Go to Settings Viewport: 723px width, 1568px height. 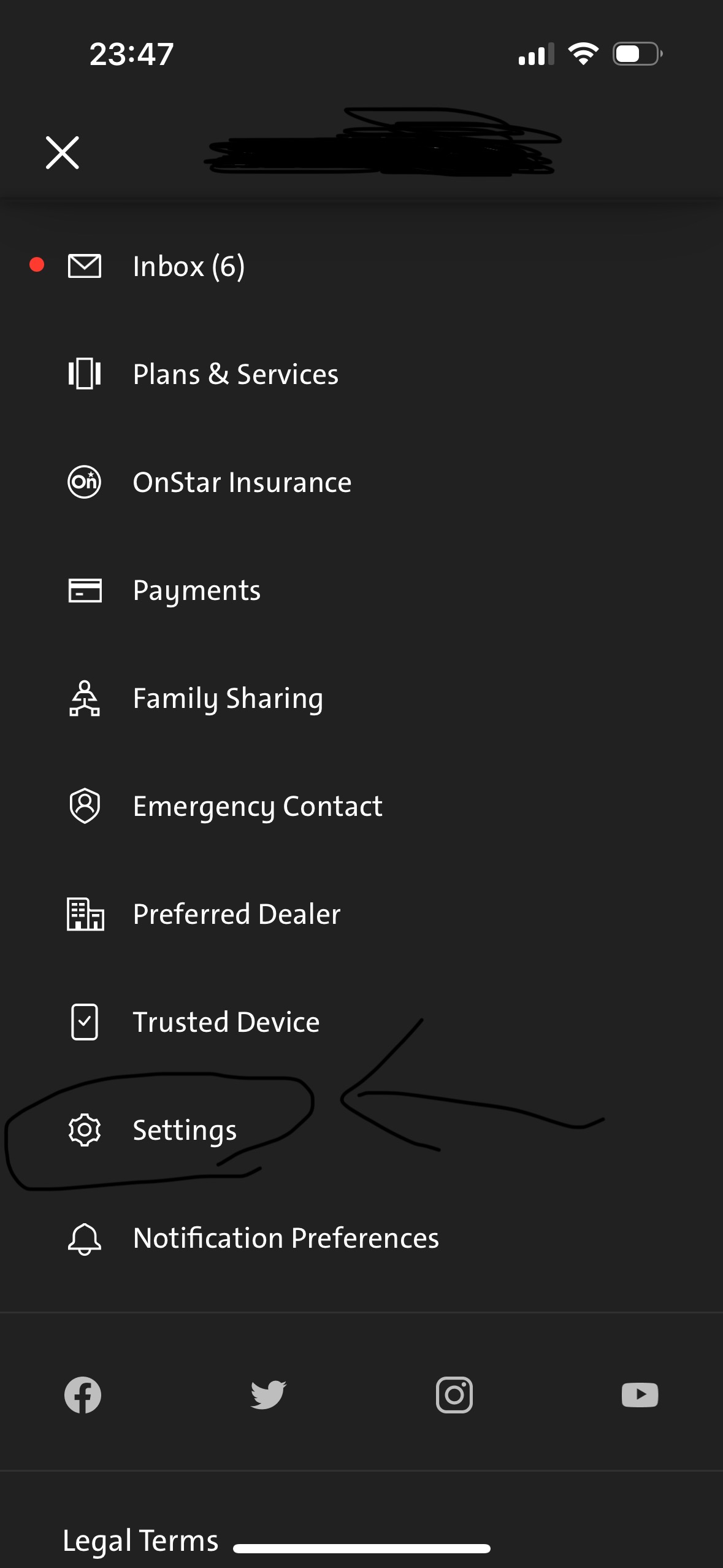[x=361, y=1130]
